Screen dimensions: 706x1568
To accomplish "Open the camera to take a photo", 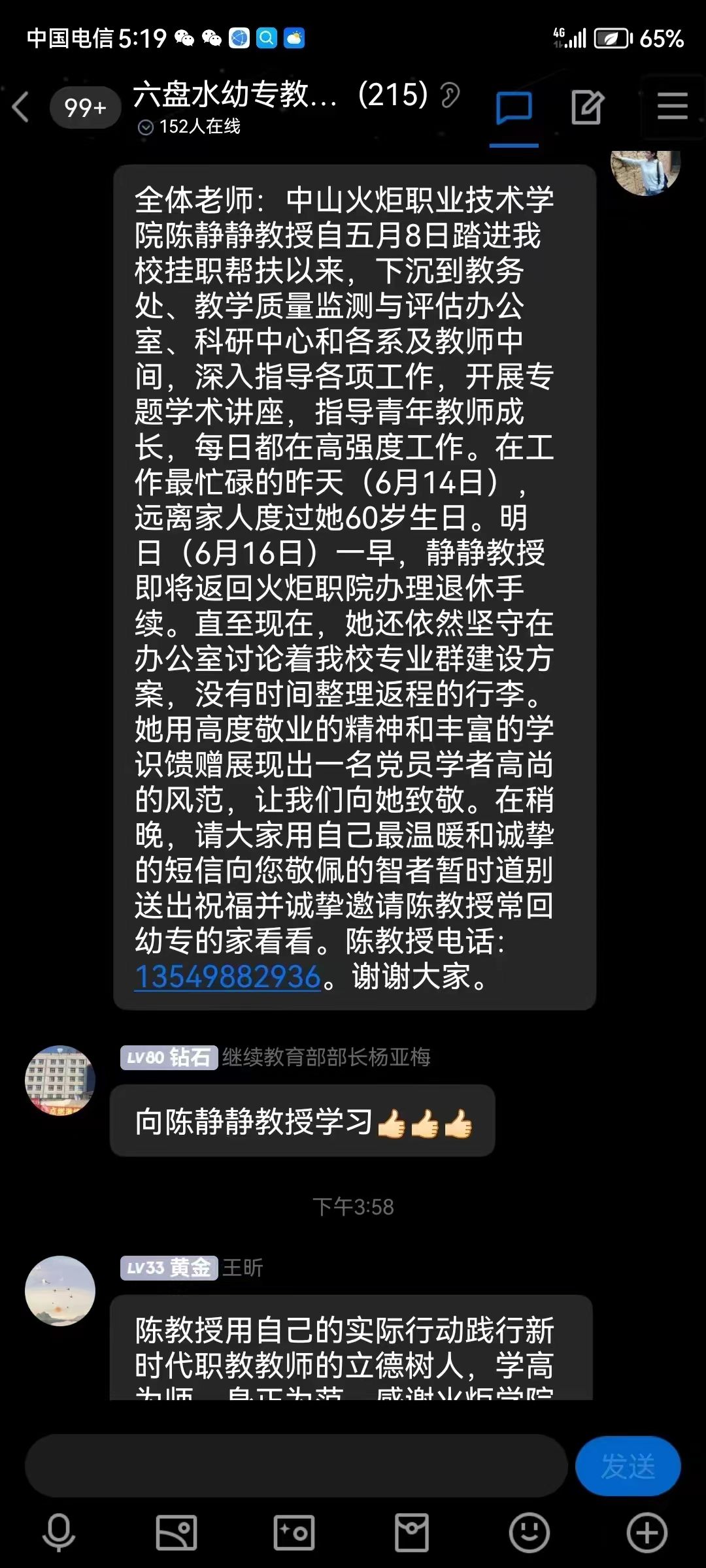I will tap(294, 1532).
